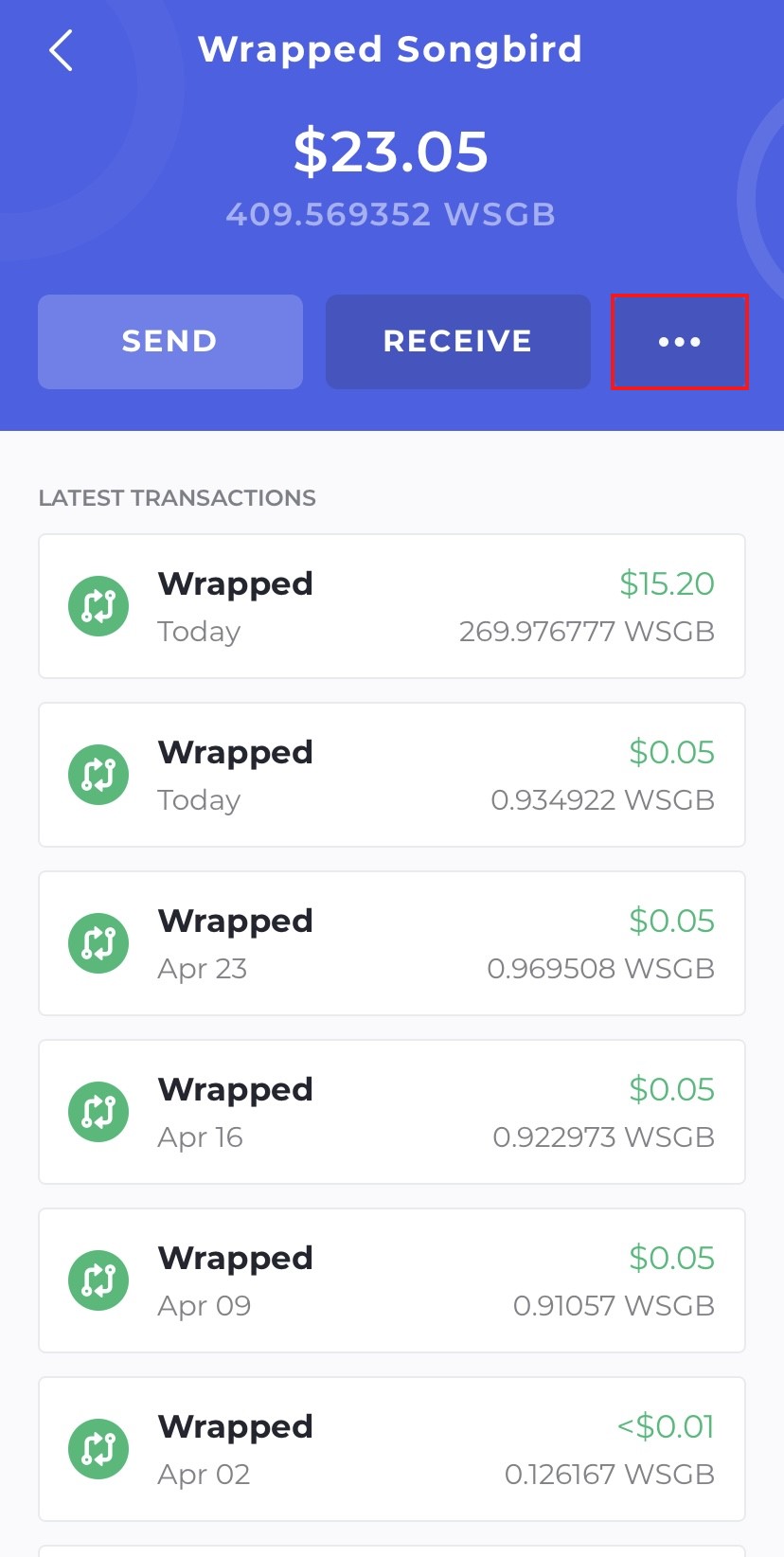Viewport: 784px width, 1557px height.
Task: Open the Apr 23 Wrapped transaction
Action: point(392,943)
